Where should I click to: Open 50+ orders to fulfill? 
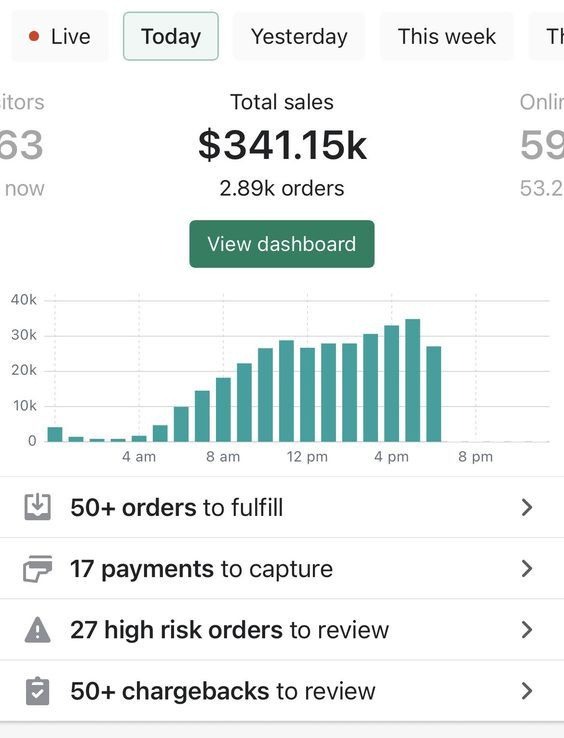(x=282, y=507)
